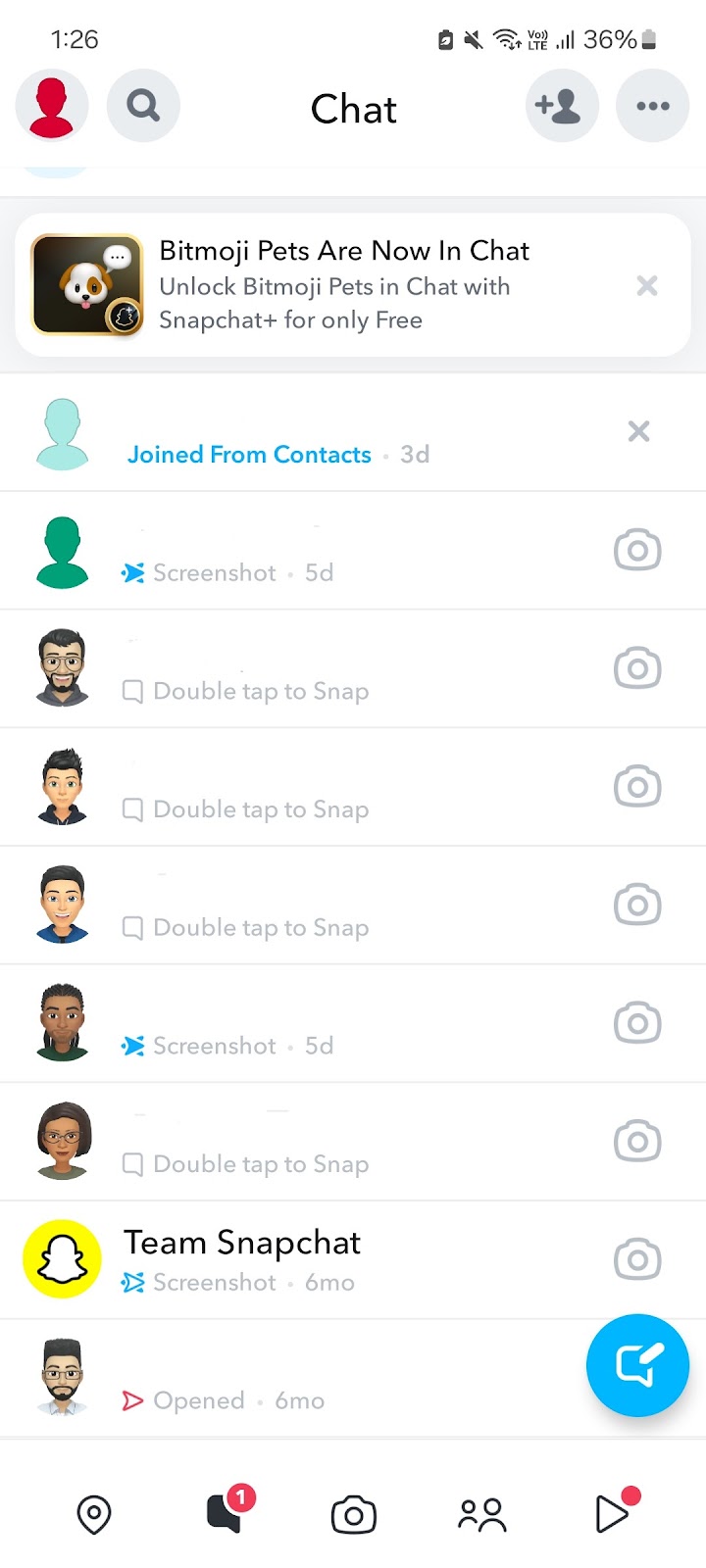Dismiss the Joined From Contacts suggestion
The image size is (706, 1568).
[x=638, y=431]
